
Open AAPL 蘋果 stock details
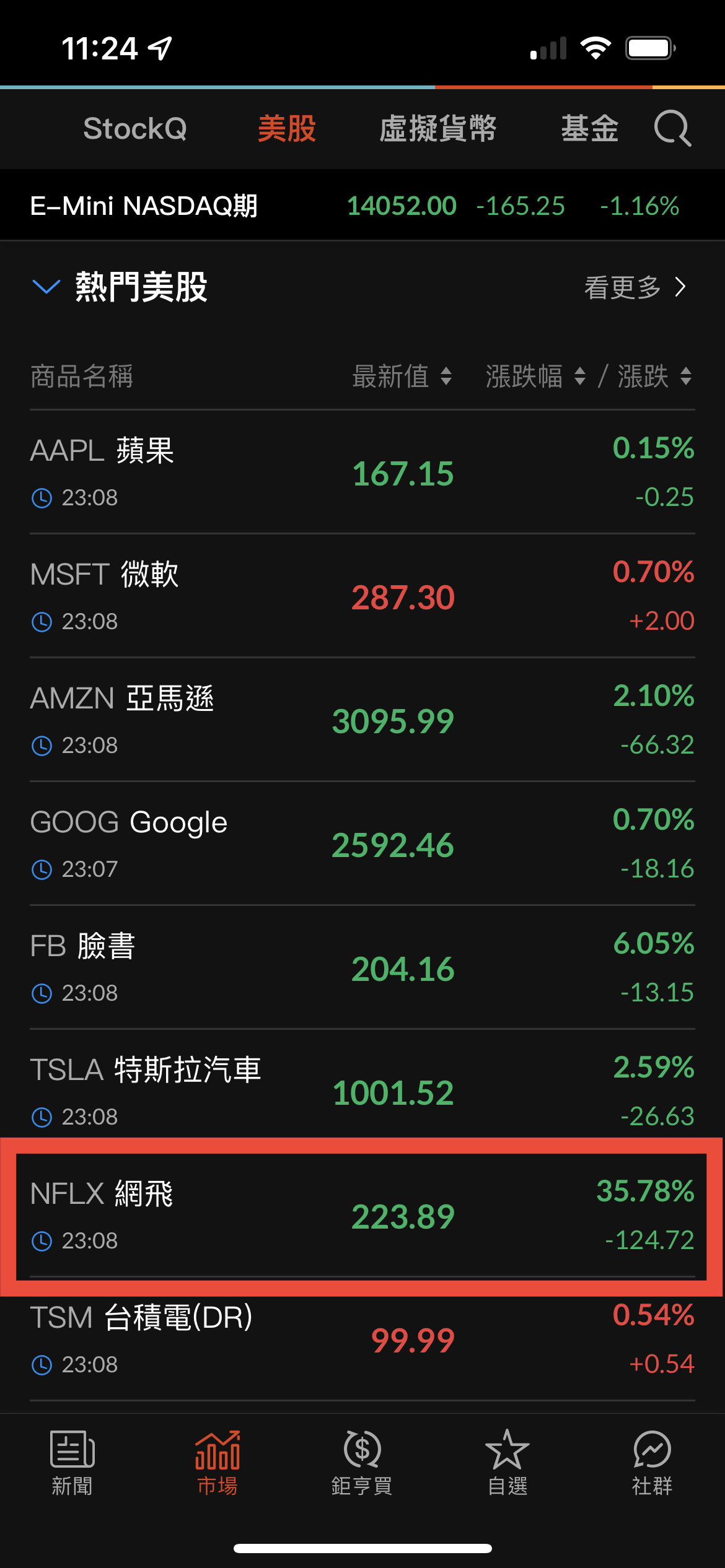[x=362, y=472]
